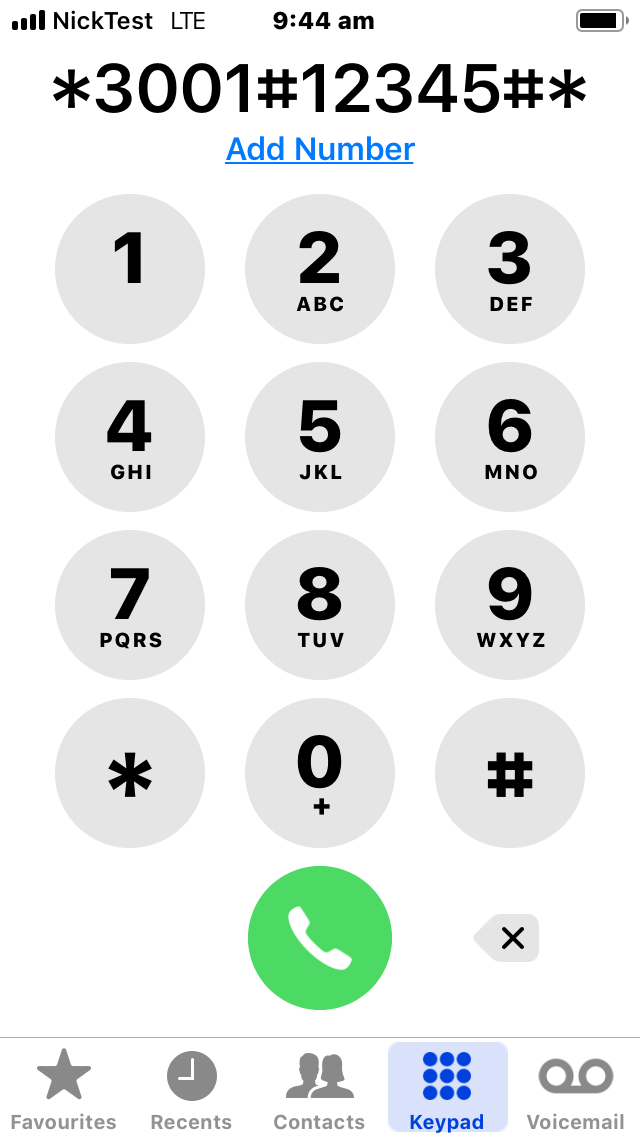Enter the 7 PQRS key
The width and height of the screenshot is (640, 1136).
[130, 605]
